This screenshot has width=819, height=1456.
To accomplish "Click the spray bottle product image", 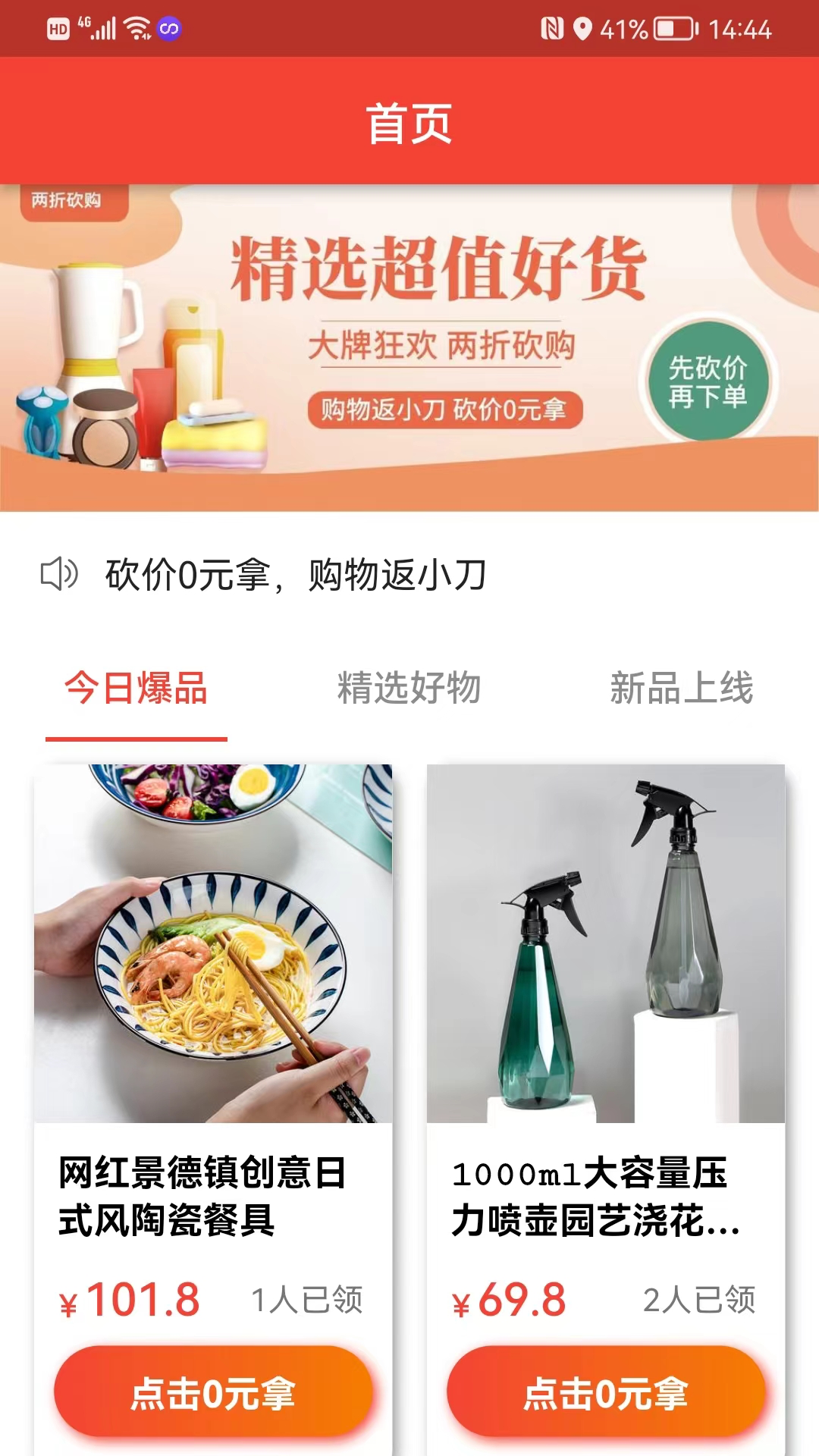I will click(606, 948).
